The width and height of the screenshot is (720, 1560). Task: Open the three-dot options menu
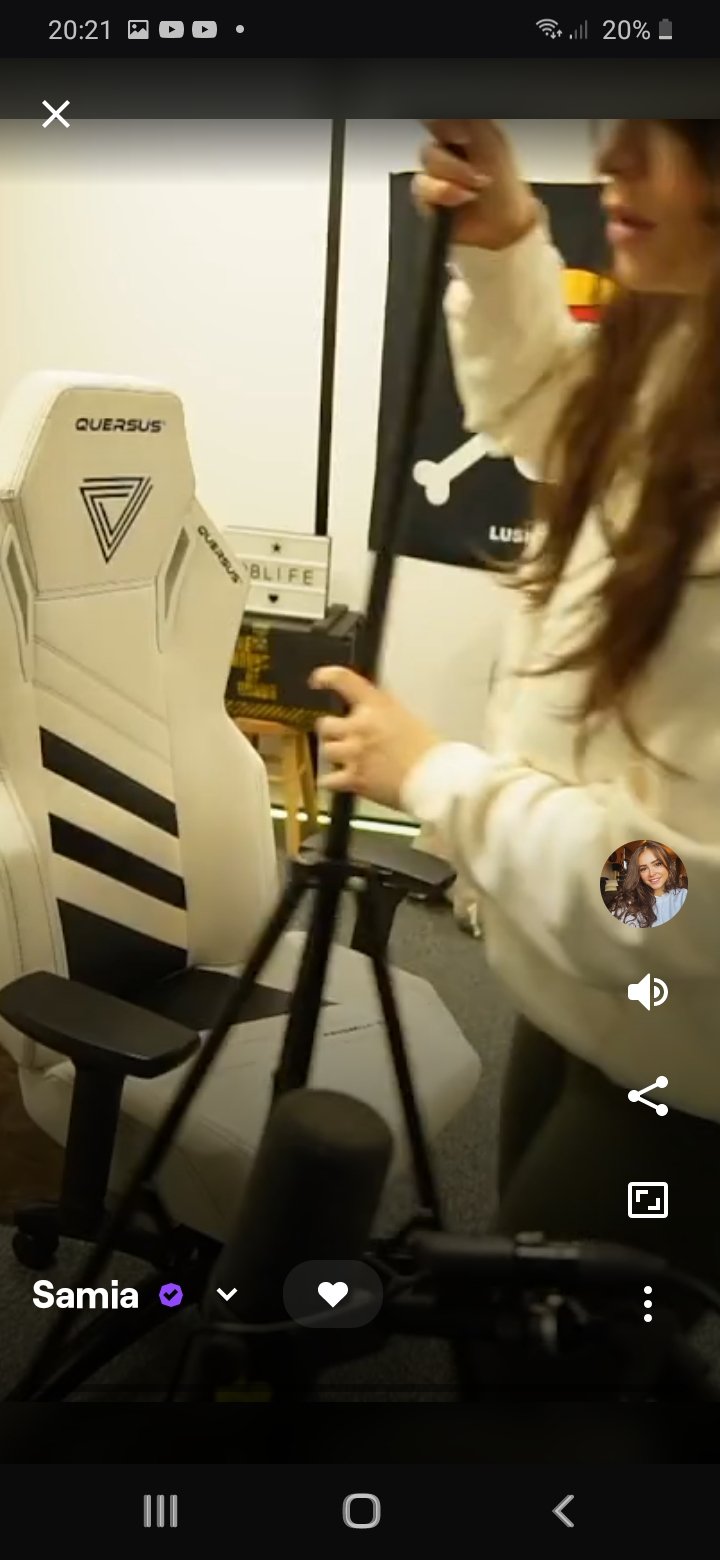coord(647,1304)
